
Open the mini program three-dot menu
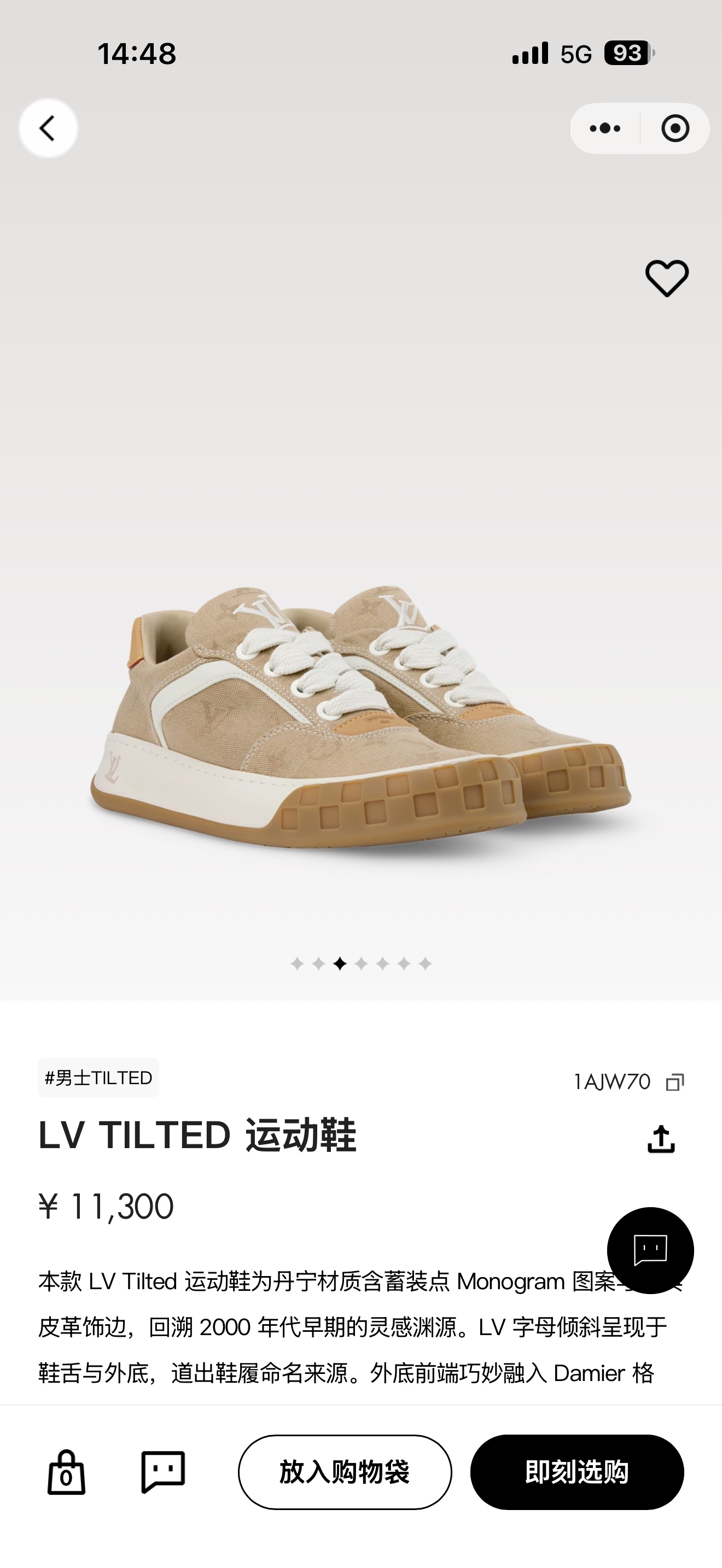[x=605, y=128]
